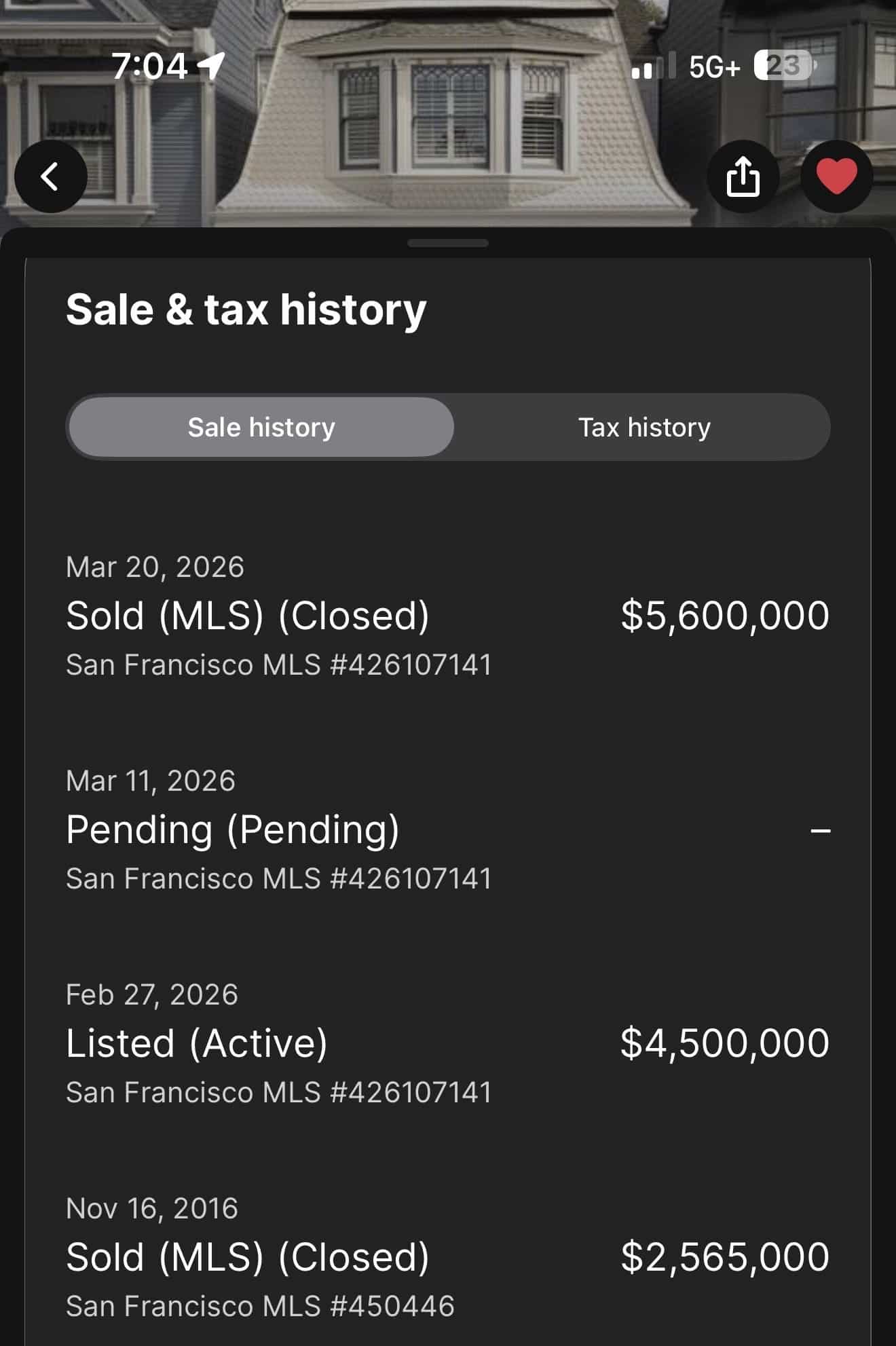The width and height of the screenshot is (896, 1346).
Task: Tap the location services arrow in status bar
Action: 207,66
